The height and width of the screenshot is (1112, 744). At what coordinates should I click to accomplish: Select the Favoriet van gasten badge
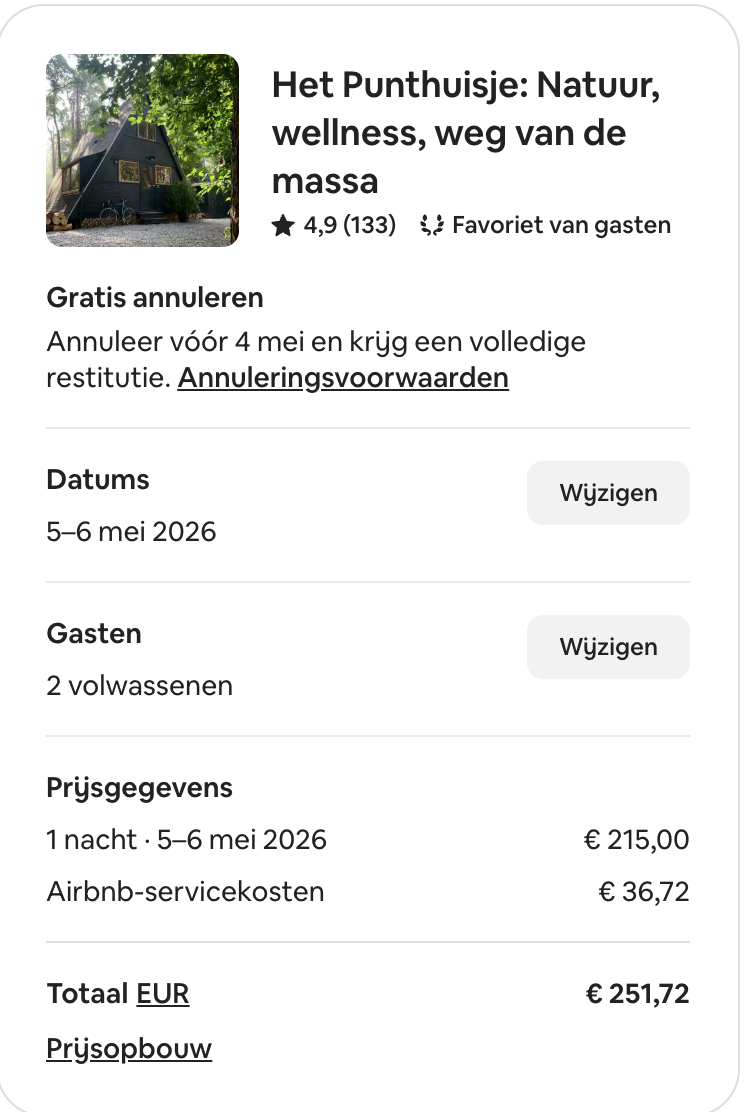point(561,225)
